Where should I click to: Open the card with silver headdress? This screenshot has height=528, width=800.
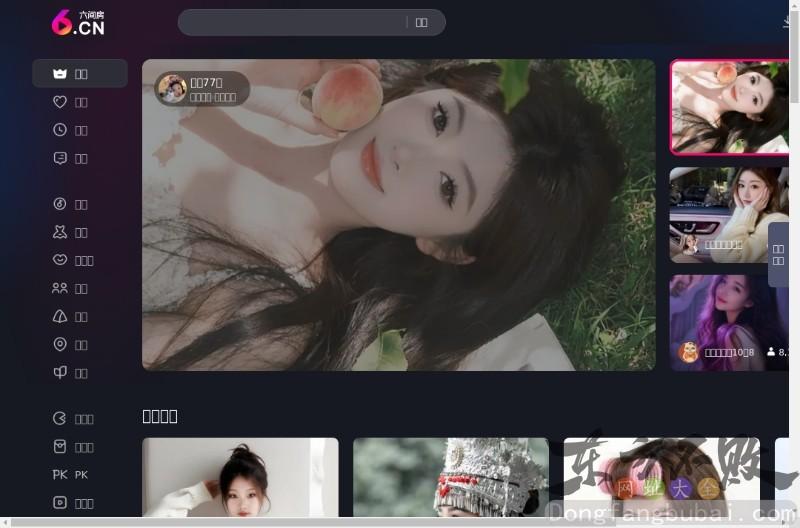coord(451,482)
